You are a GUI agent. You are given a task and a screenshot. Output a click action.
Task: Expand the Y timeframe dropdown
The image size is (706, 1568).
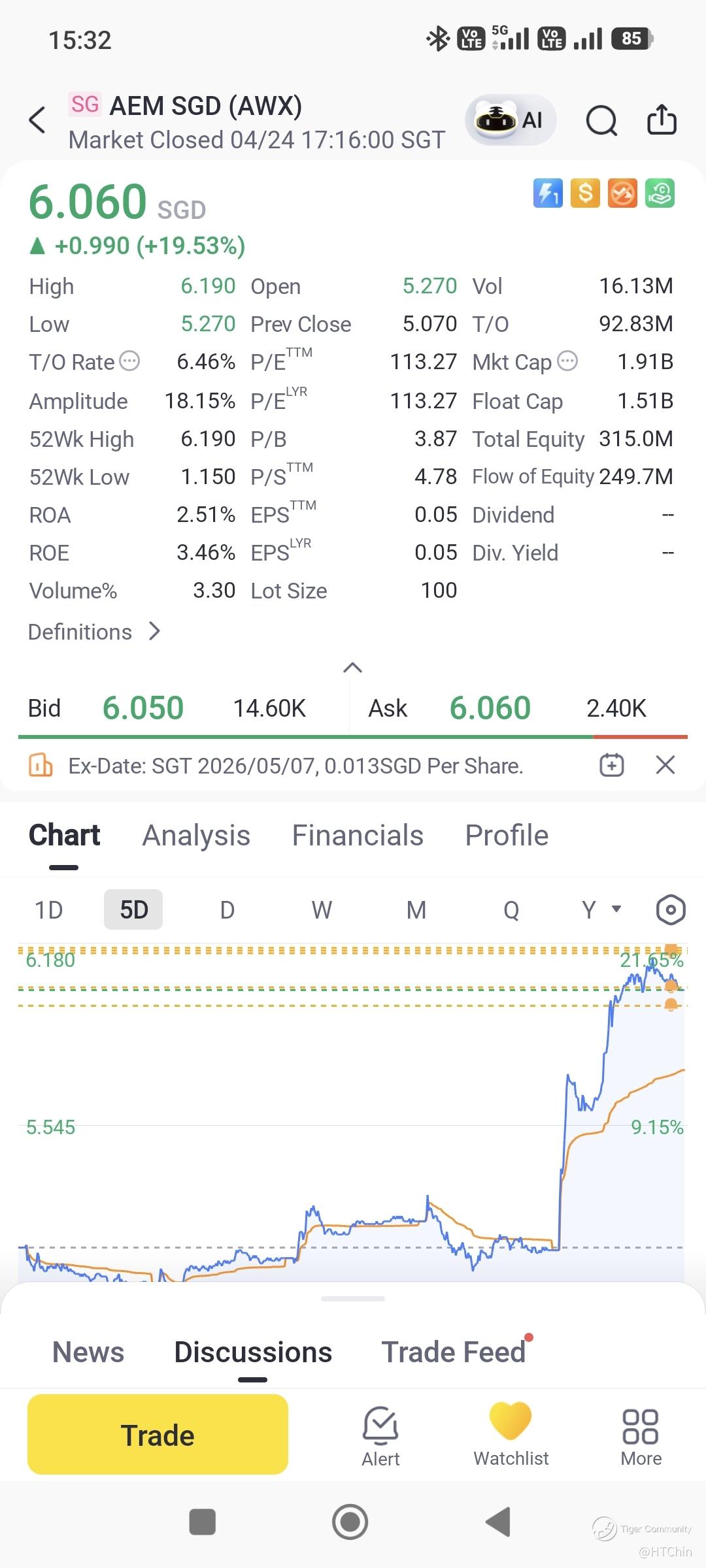click(601, 909)
